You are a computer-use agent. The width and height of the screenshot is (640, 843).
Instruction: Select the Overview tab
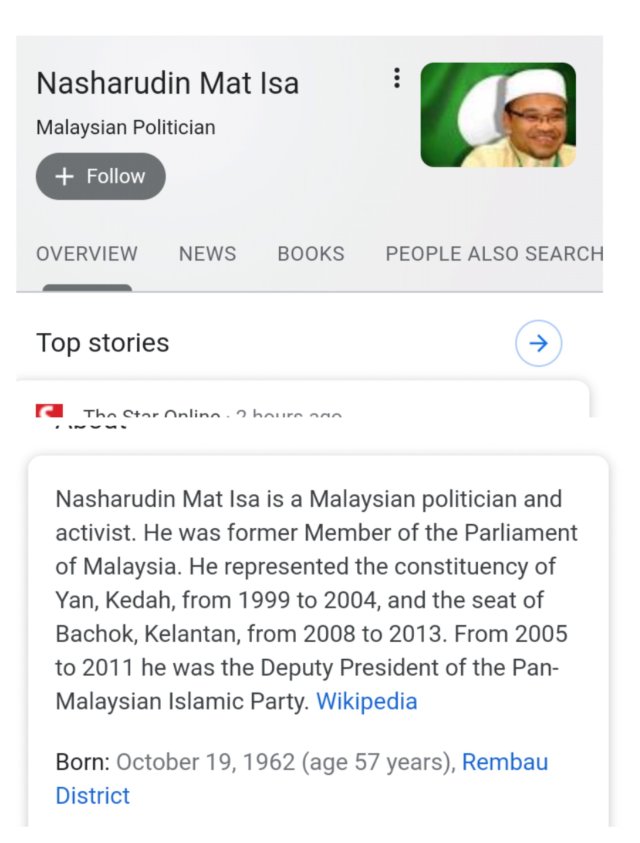87,254
